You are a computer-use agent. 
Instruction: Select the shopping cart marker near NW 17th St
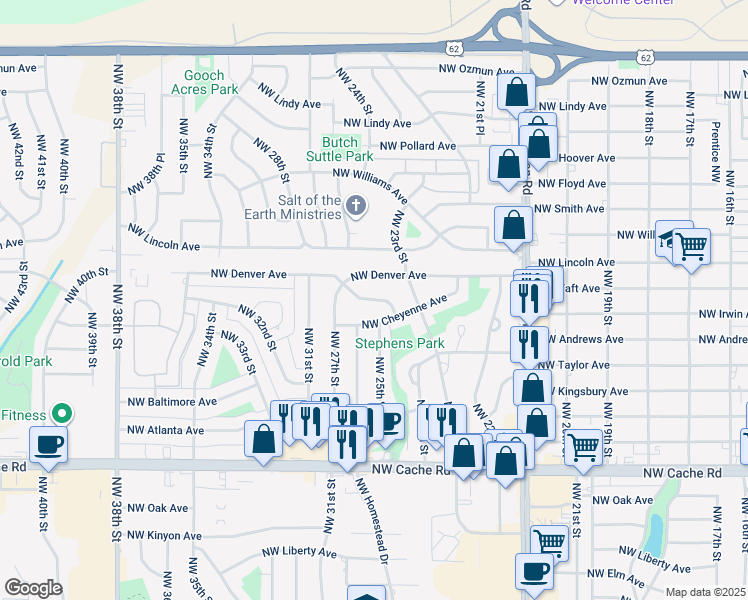691,249
